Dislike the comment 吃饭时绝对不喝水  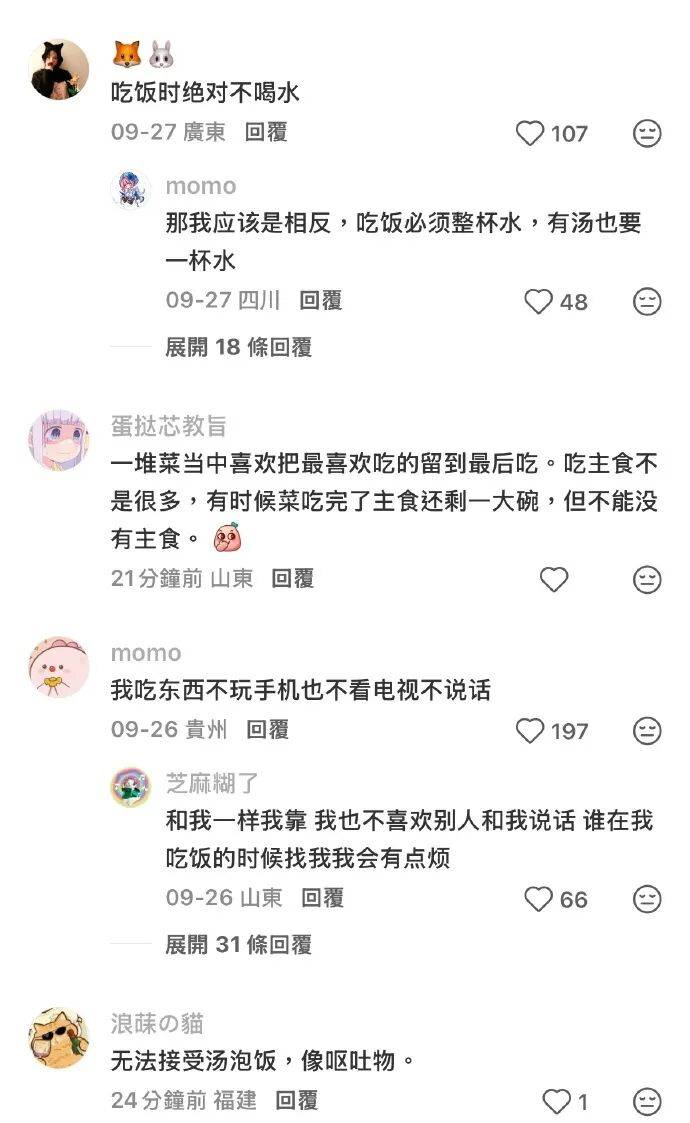647,134
